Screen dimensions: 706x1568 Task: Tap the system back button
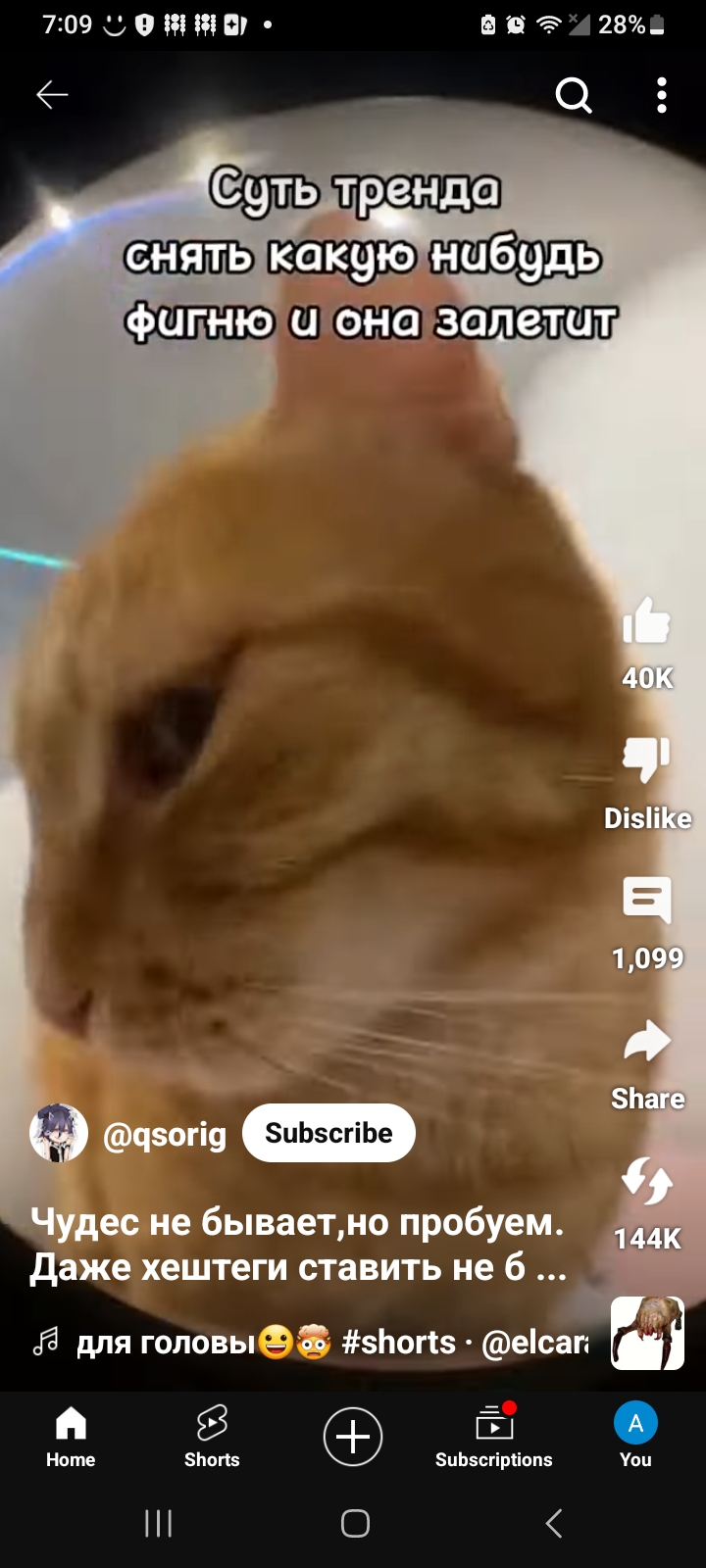[x=554, y=1523]
